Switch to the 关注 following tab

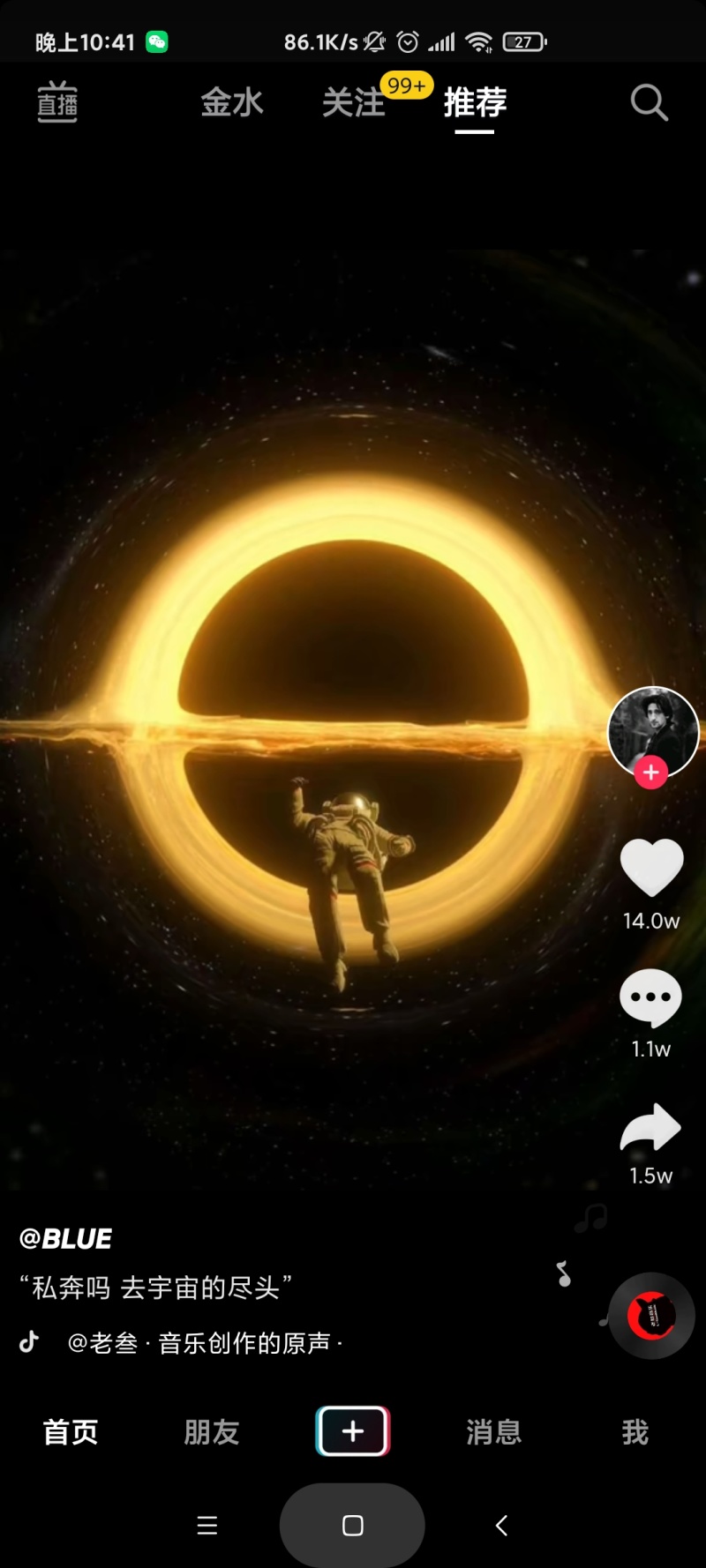click(x=354, y=102)
